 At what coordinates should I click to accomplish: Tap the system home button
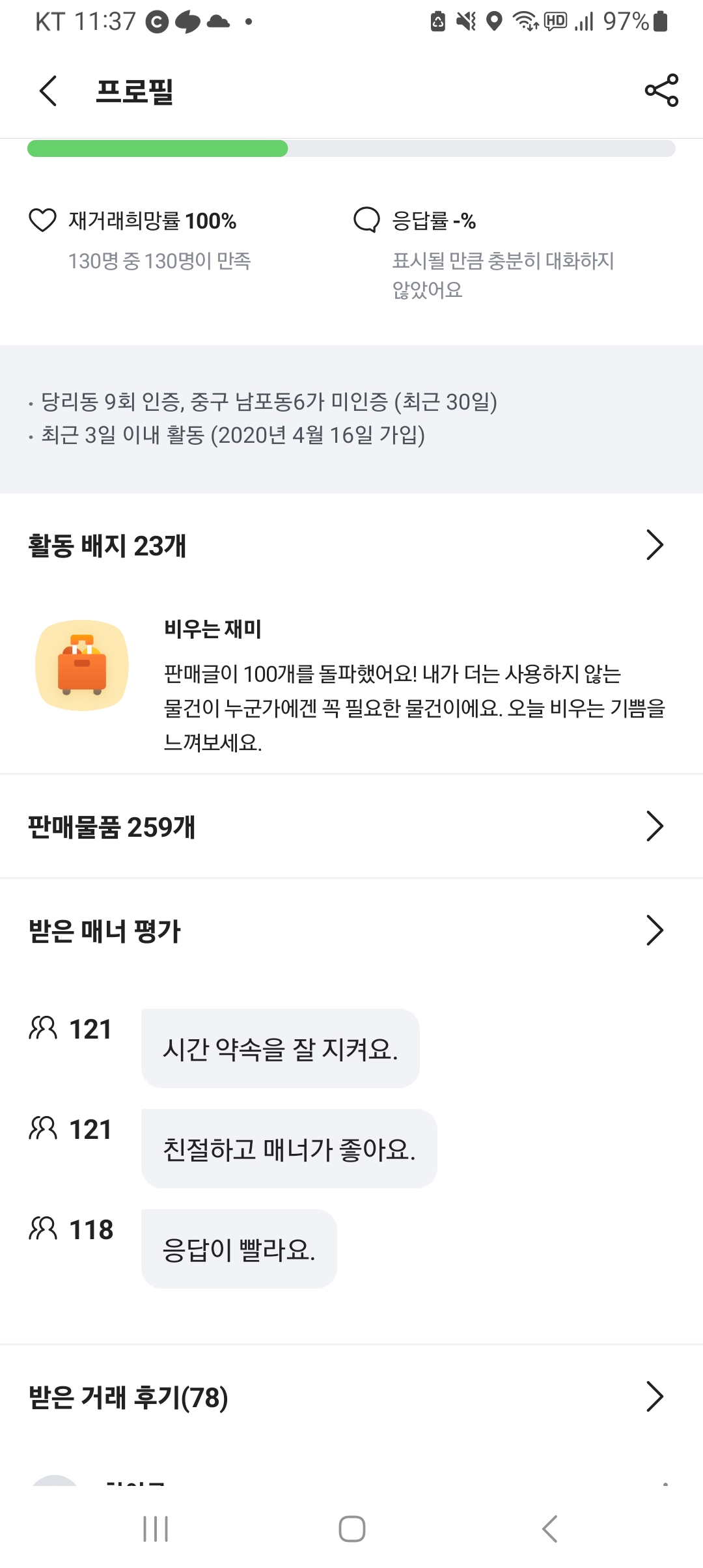tap(351, 1528)
